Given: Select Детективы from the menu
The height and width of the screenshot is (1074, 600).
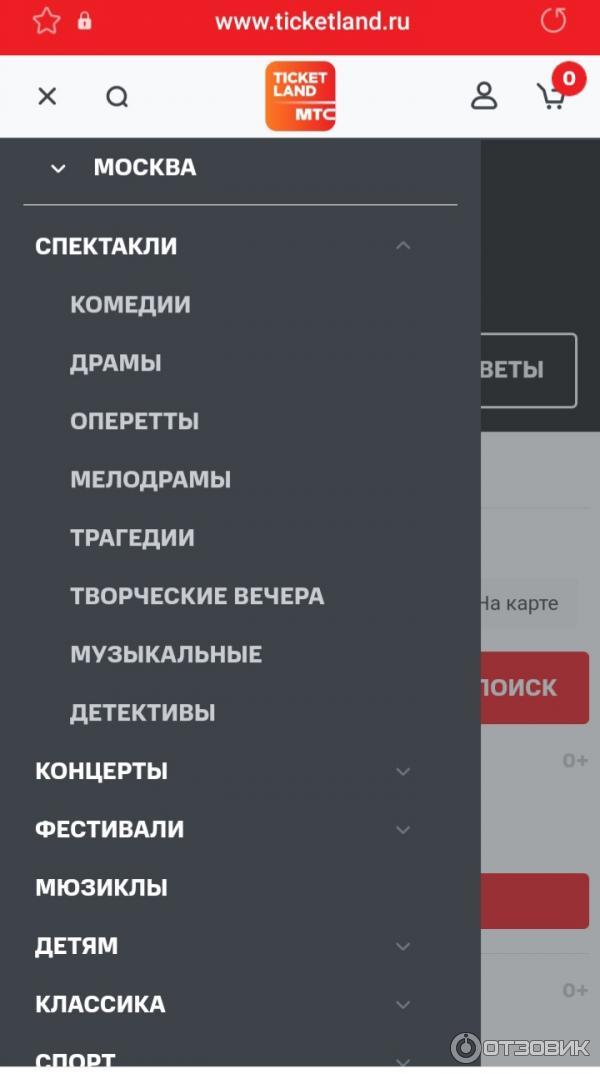Looking at the screenshot, I should click(x=142, y=713).
